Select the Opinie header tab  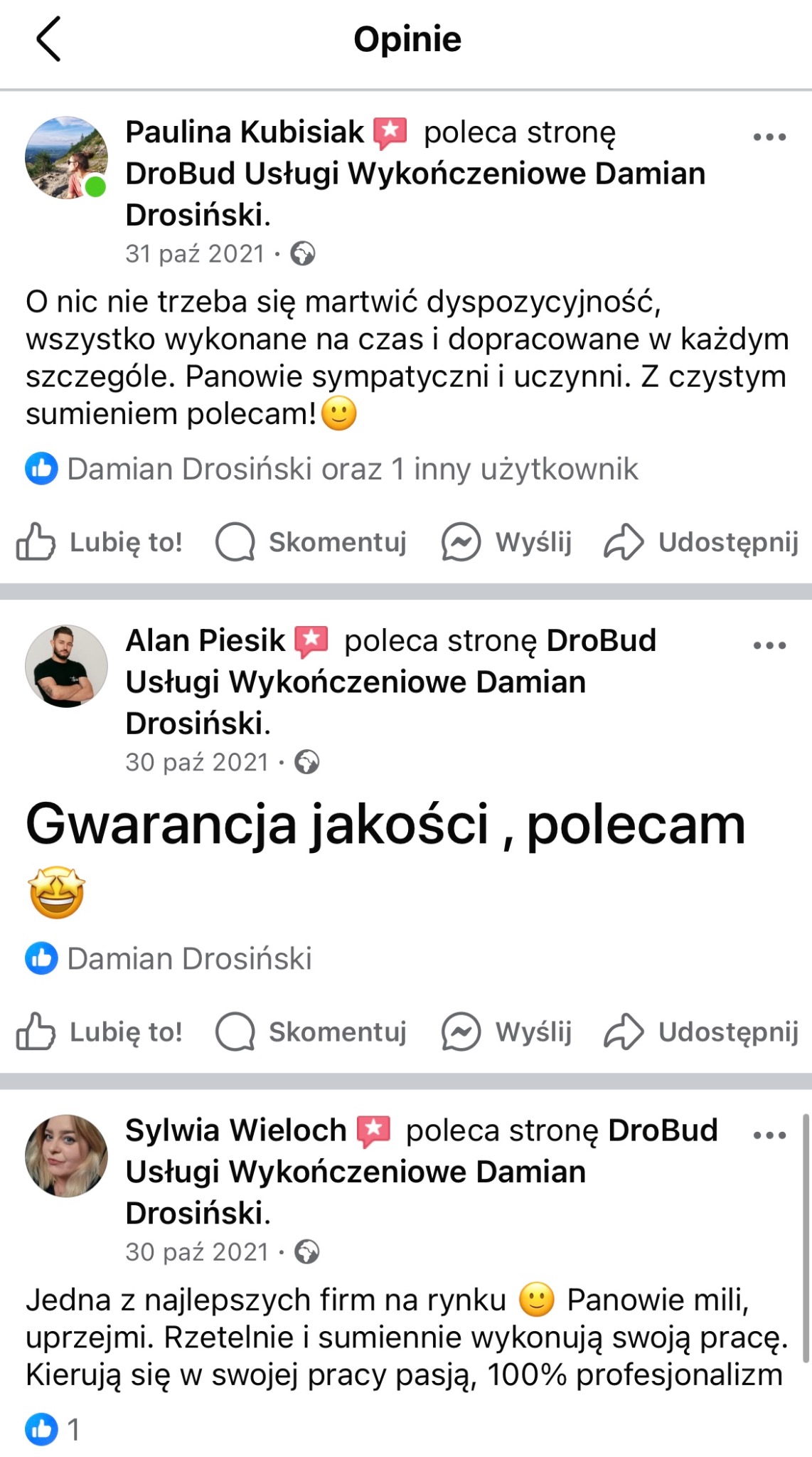[x=407, y=41]
